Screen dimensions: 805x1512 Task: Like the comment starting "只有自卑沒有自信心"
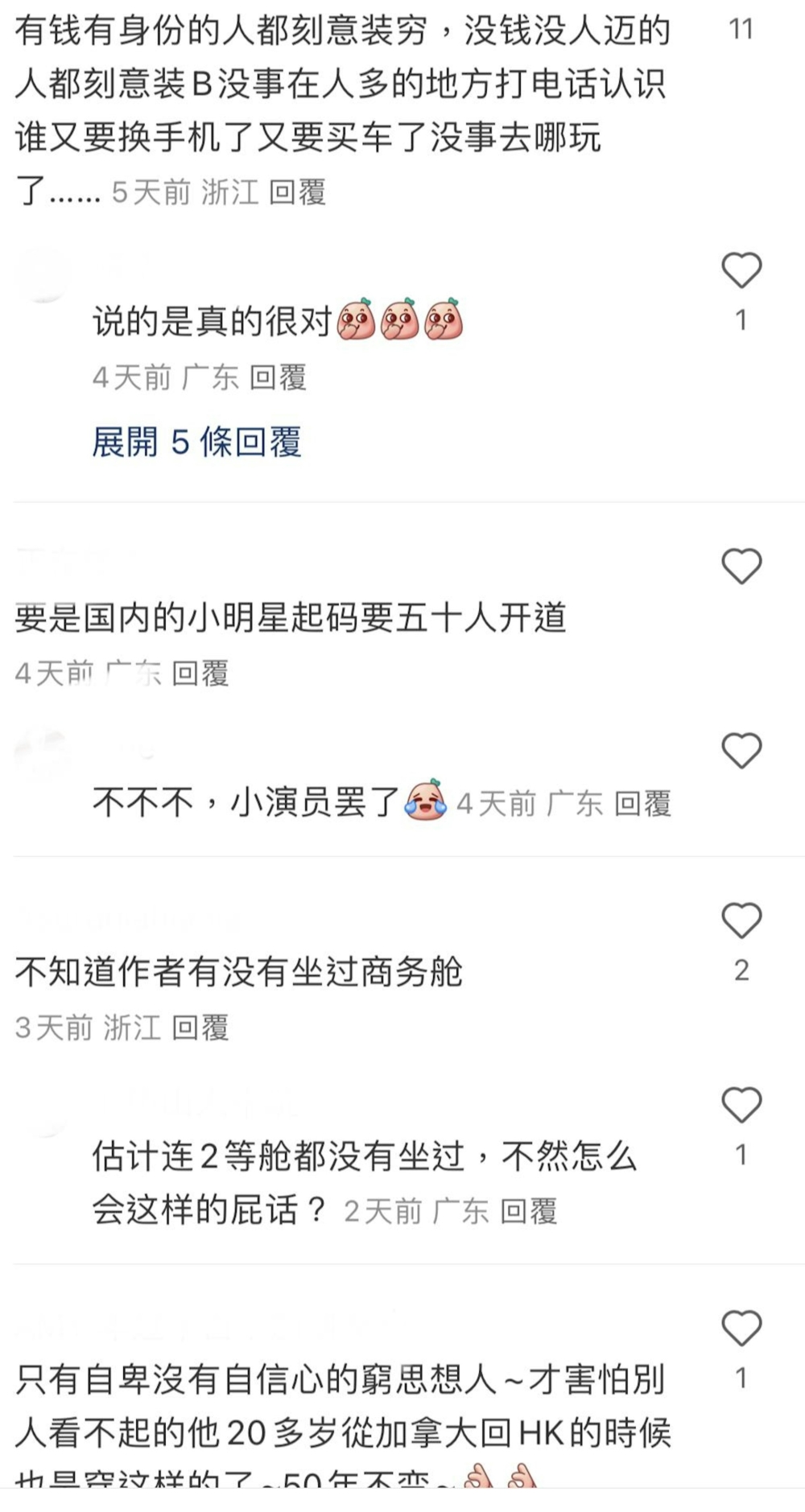[x=741, y=1329]
